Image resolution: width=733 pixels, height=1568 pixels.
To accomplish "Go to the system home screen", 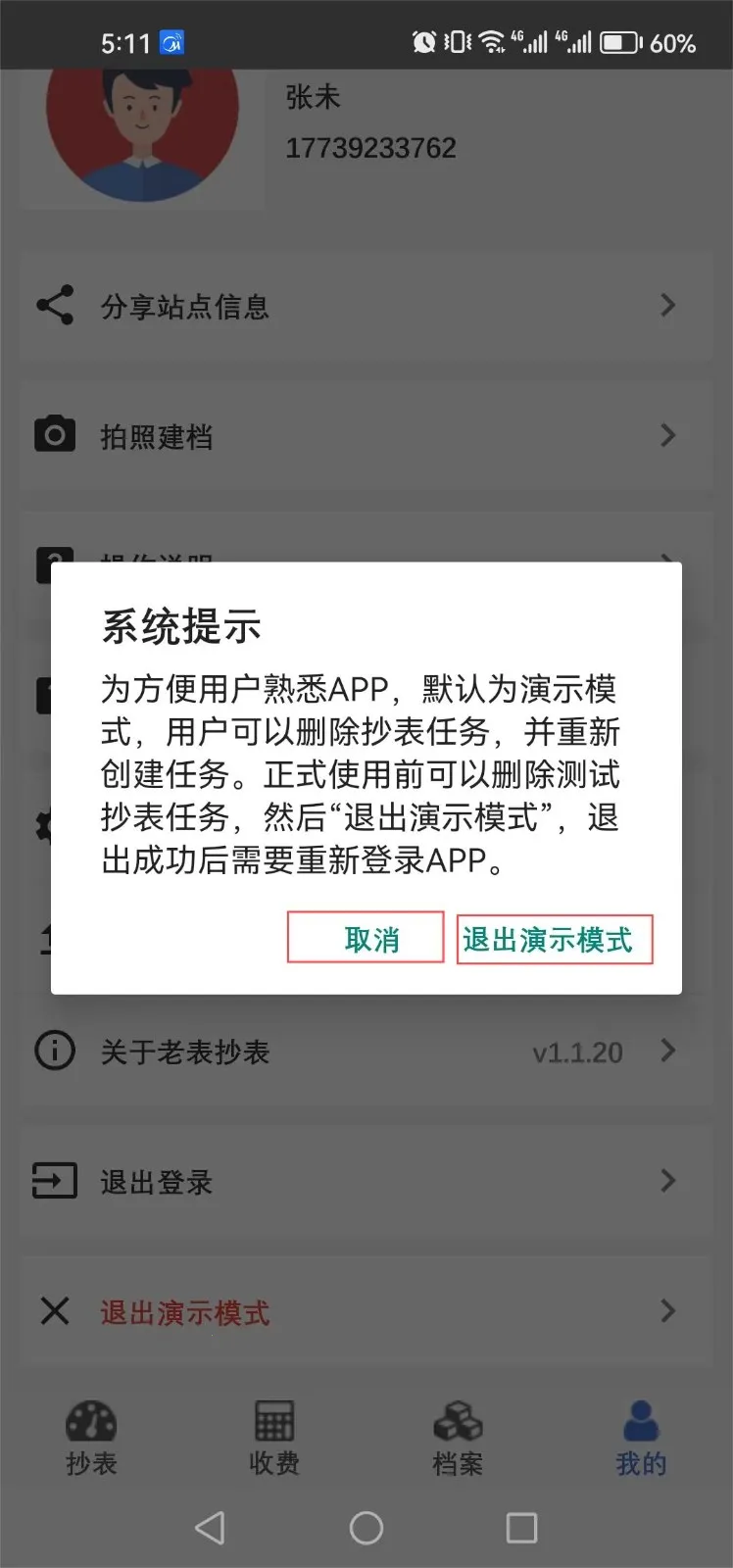I will pos(366,1527).
